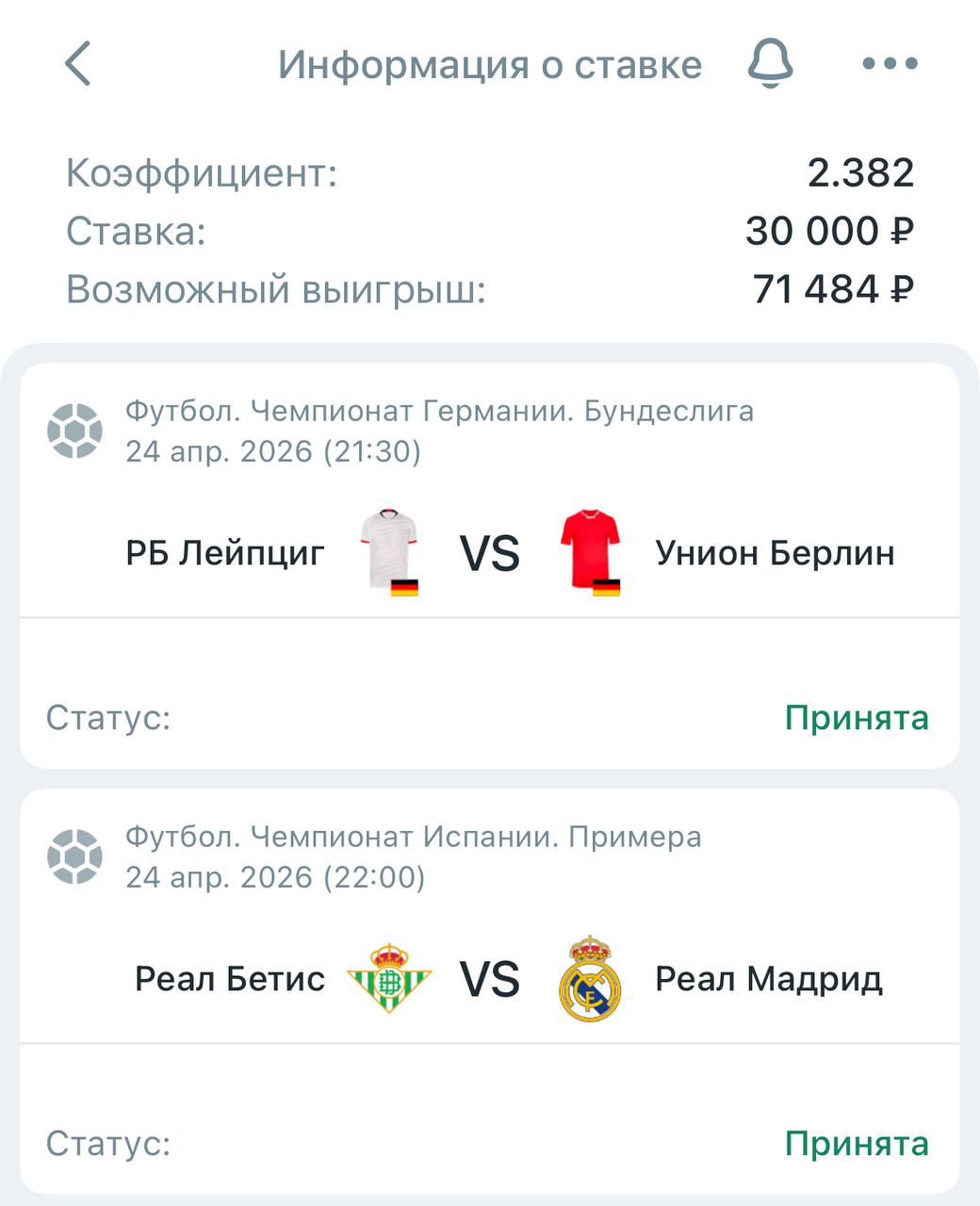Image resolution: width=980 pixels, height=1206 pixels.
Task: Go back from bet information
Action: click(x=78, y=64)
